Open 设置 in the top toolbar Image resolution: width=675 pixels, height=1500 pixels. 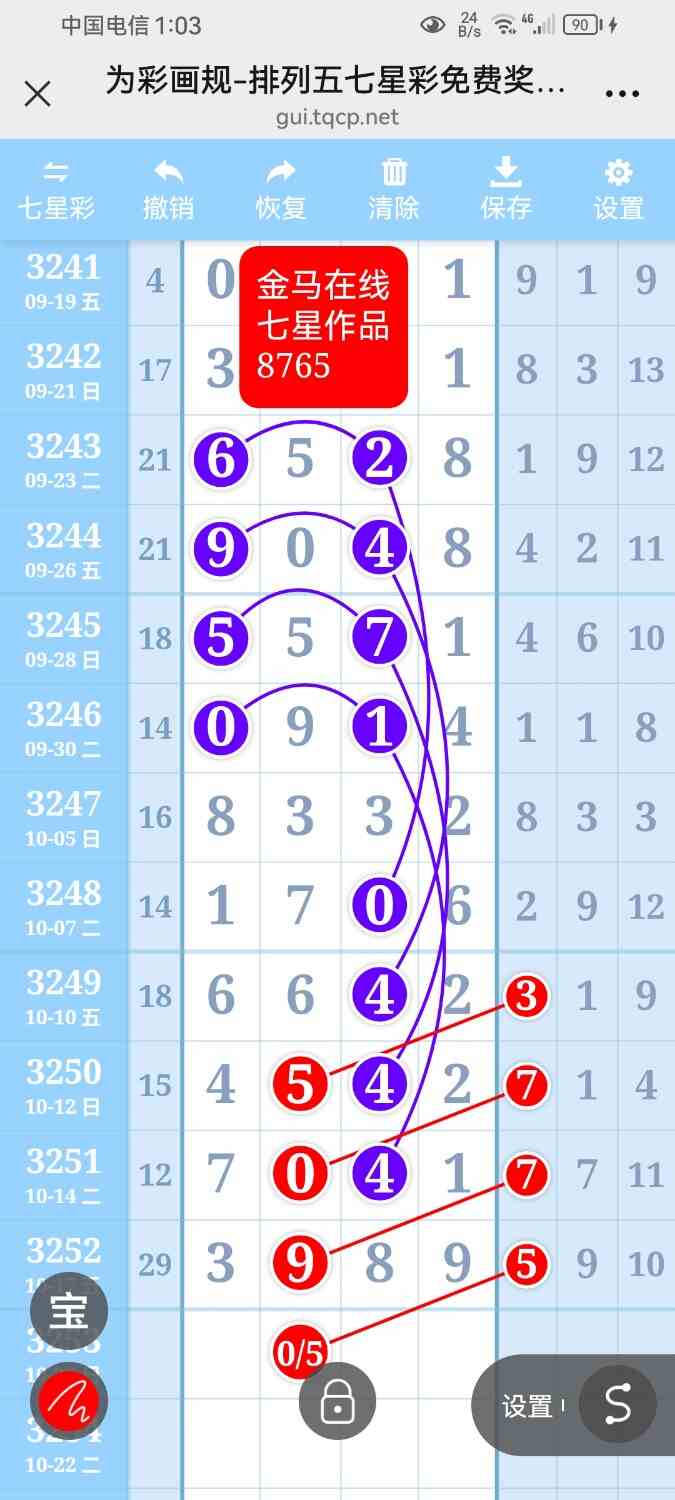pyautogui.click(x=618, y=190)
